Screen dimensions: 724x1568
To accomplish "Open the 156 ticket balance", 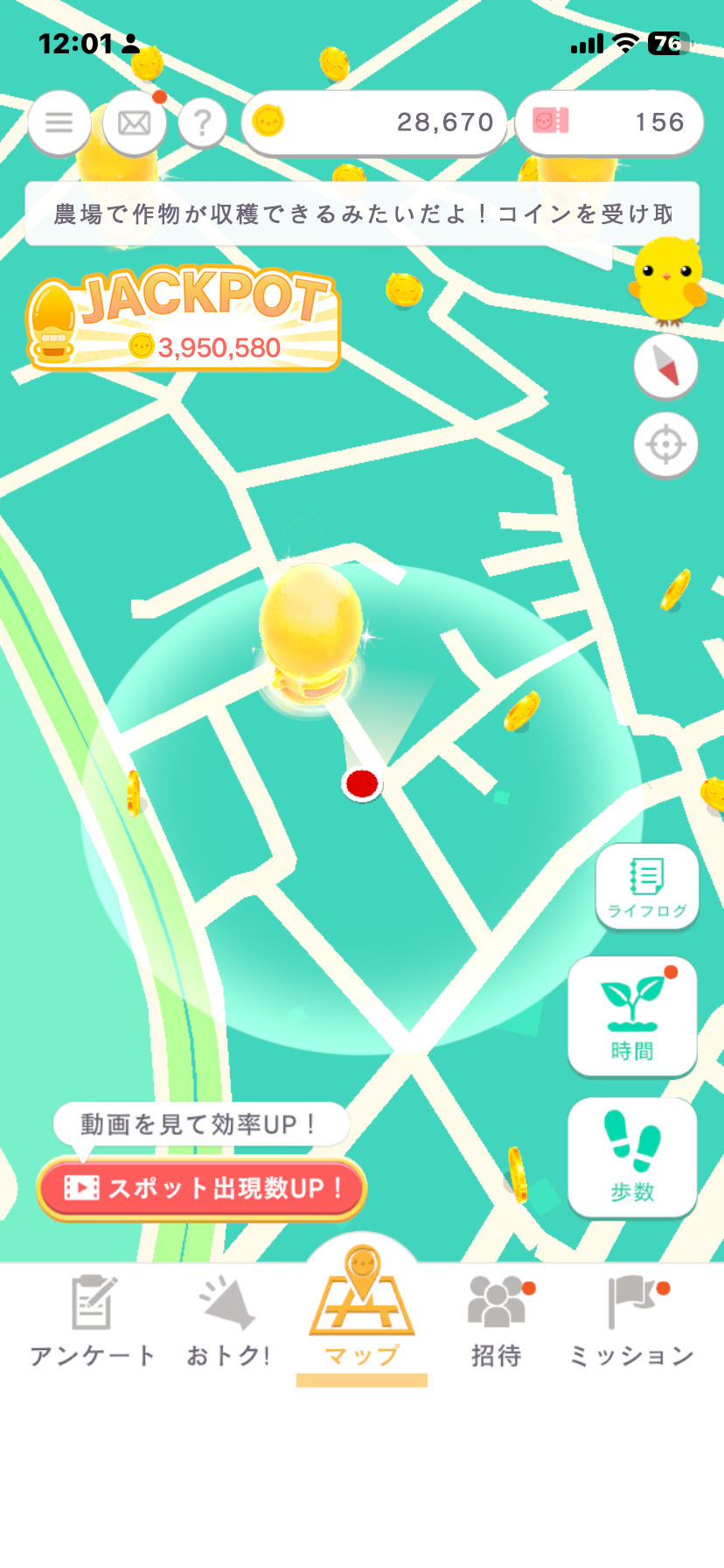I will pyautogui.click(x=609, y=122).
